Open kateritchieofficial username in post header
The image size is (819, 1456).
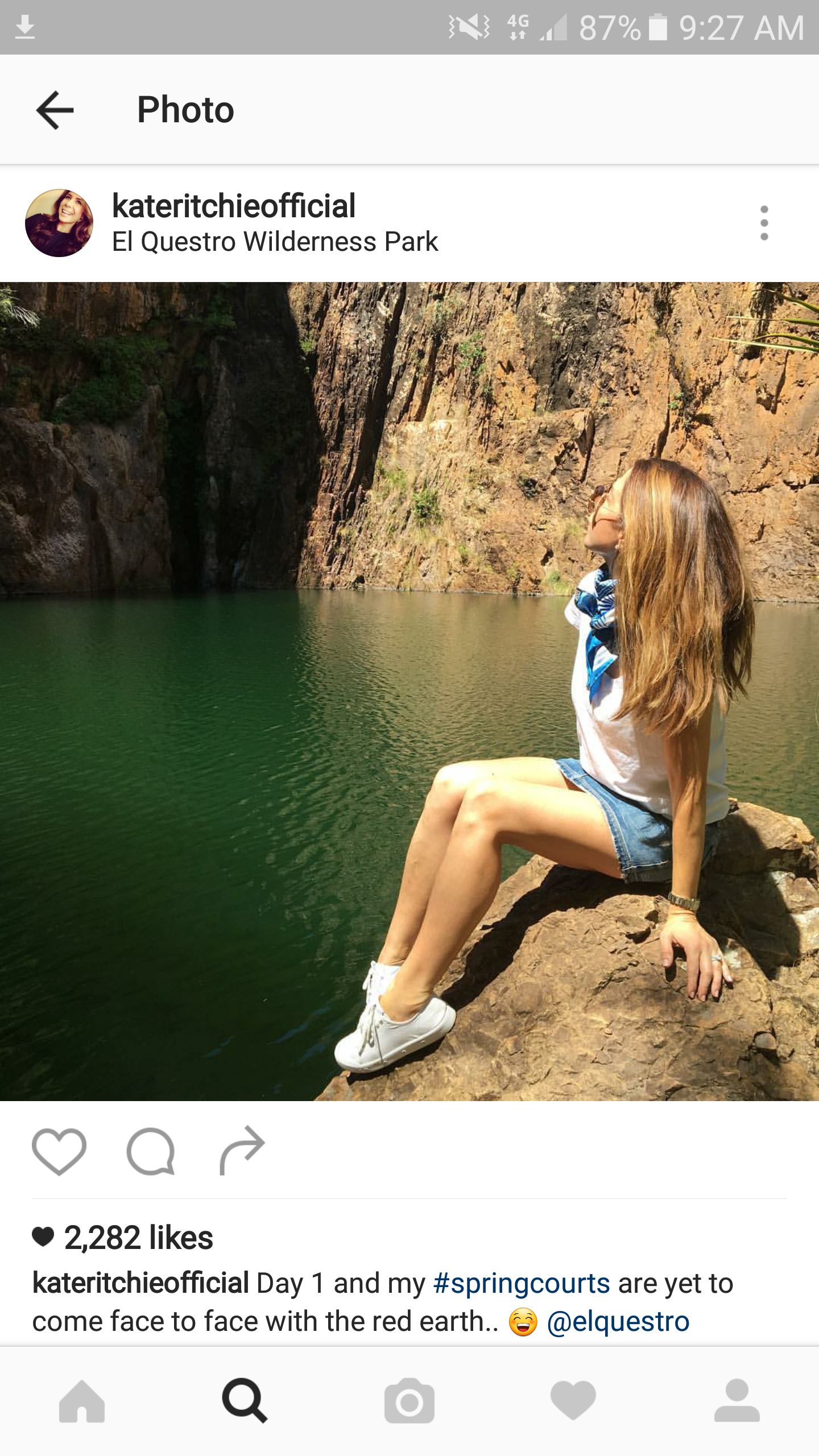coord(233,206)
